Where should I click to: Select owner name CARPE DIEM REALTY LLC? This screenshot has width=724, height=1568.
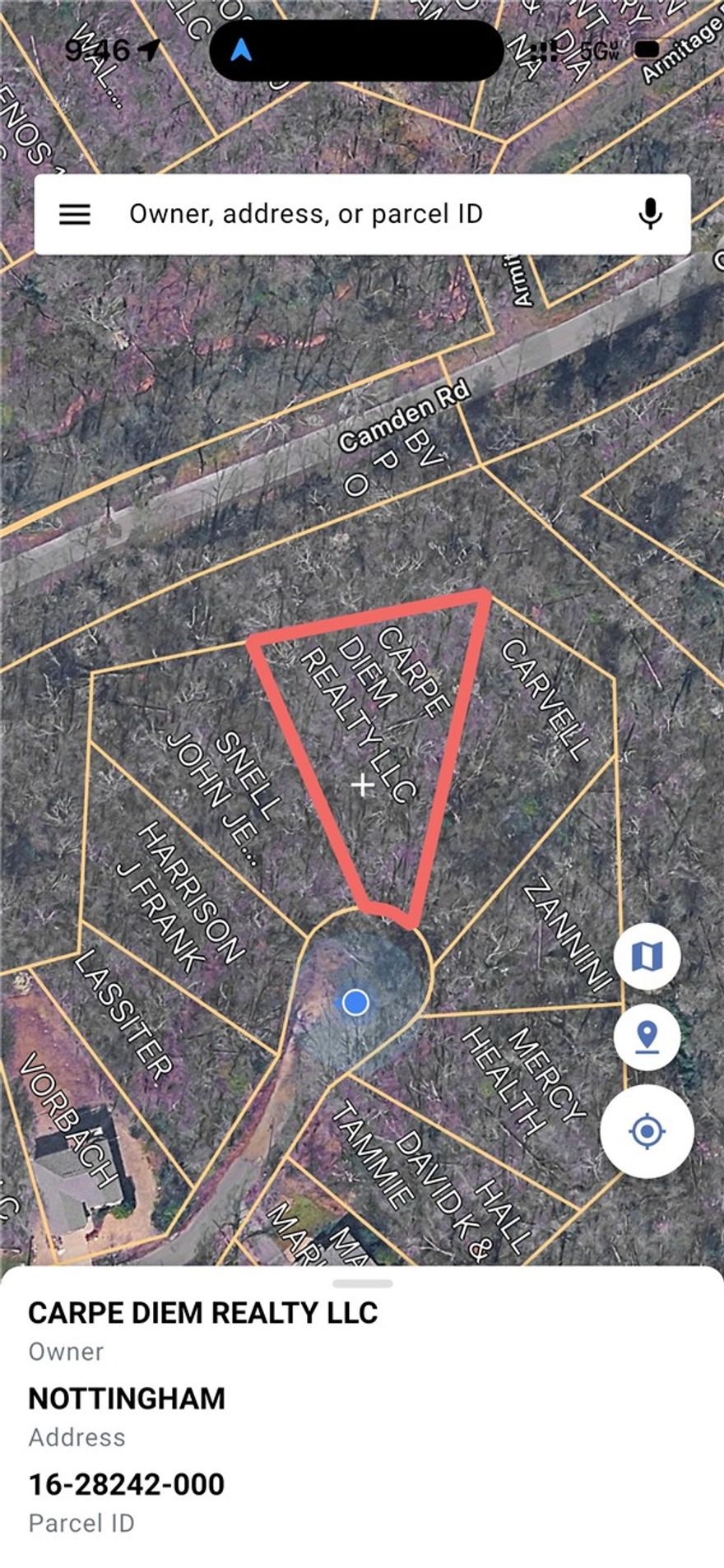(x=202, y=1312)
